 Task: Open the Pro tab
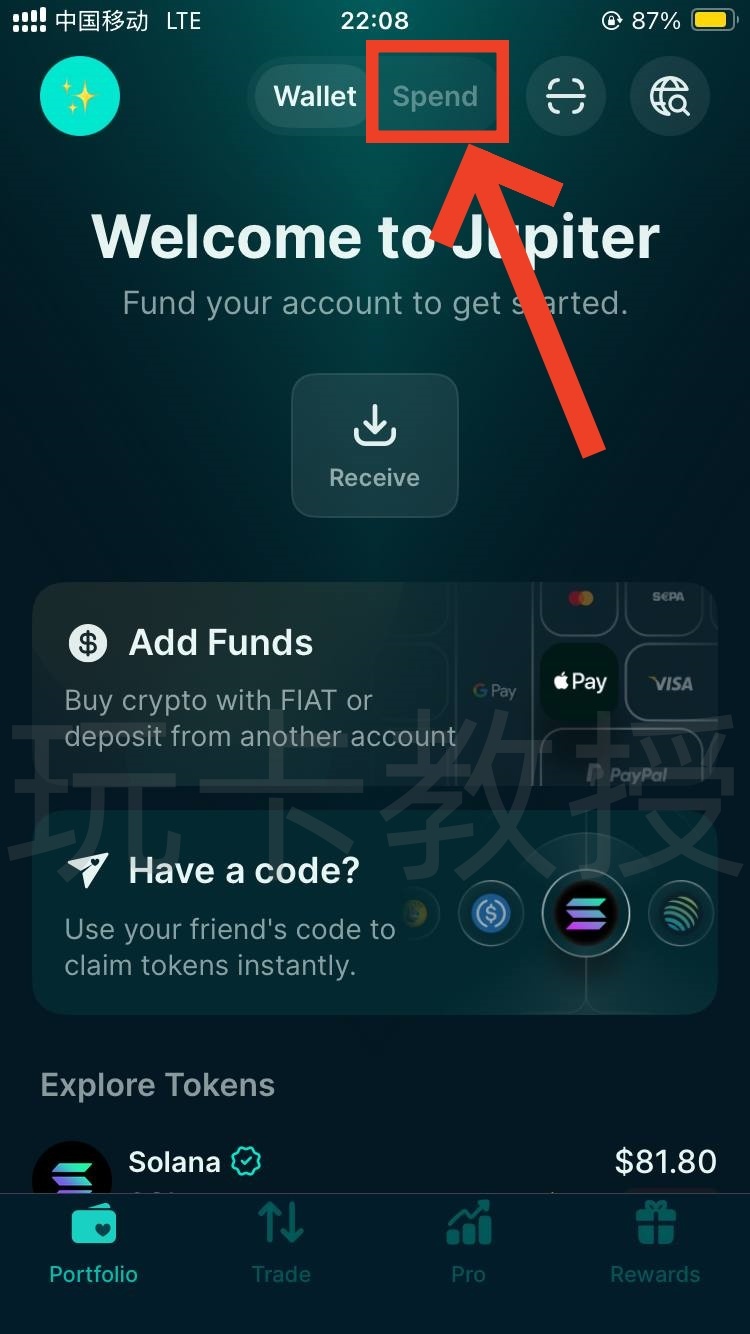468,1245
